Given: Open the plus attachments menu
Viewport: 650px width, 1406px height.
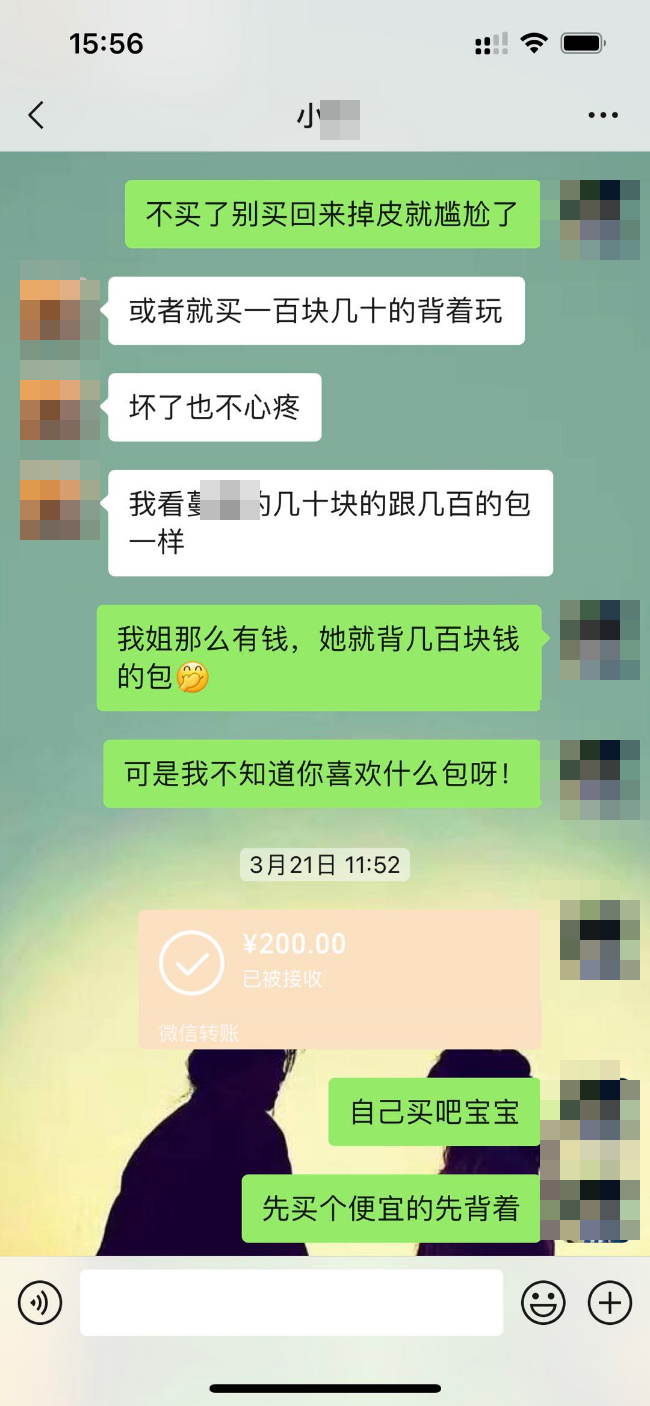Looking at the screenshot, I should point(609,1303).
